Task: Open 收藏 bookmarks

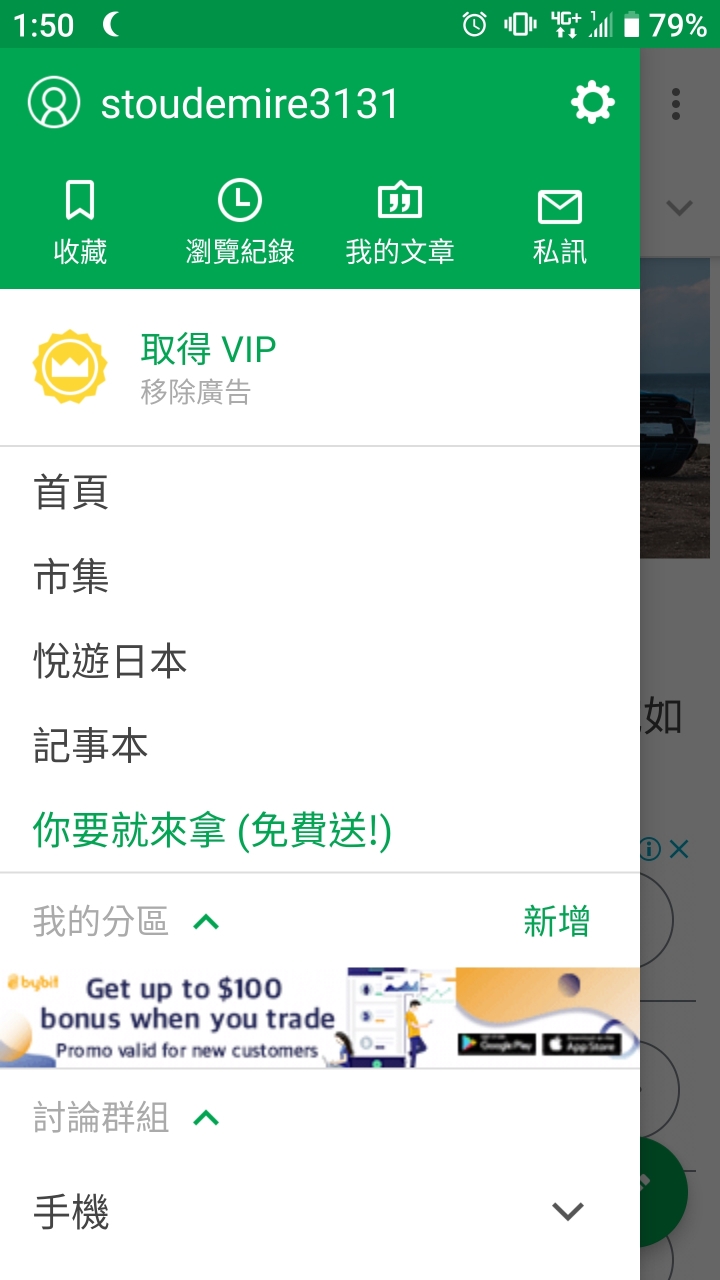Action: [x=80, y=224]
